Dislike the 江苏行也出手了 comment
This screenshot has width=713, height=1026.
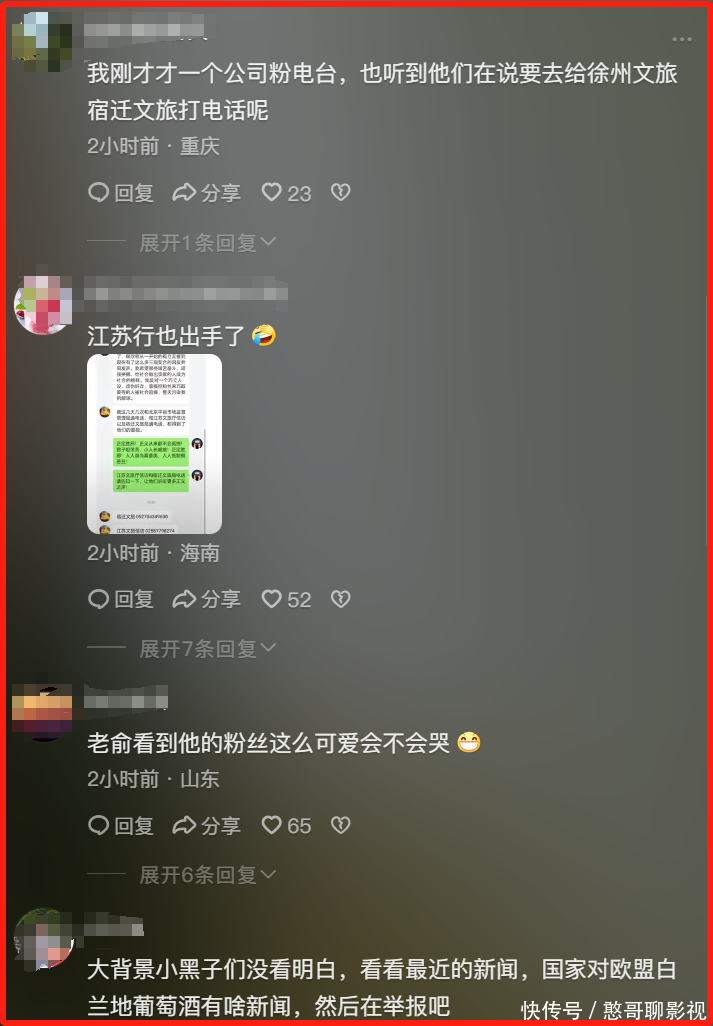(x=341, y=598)
